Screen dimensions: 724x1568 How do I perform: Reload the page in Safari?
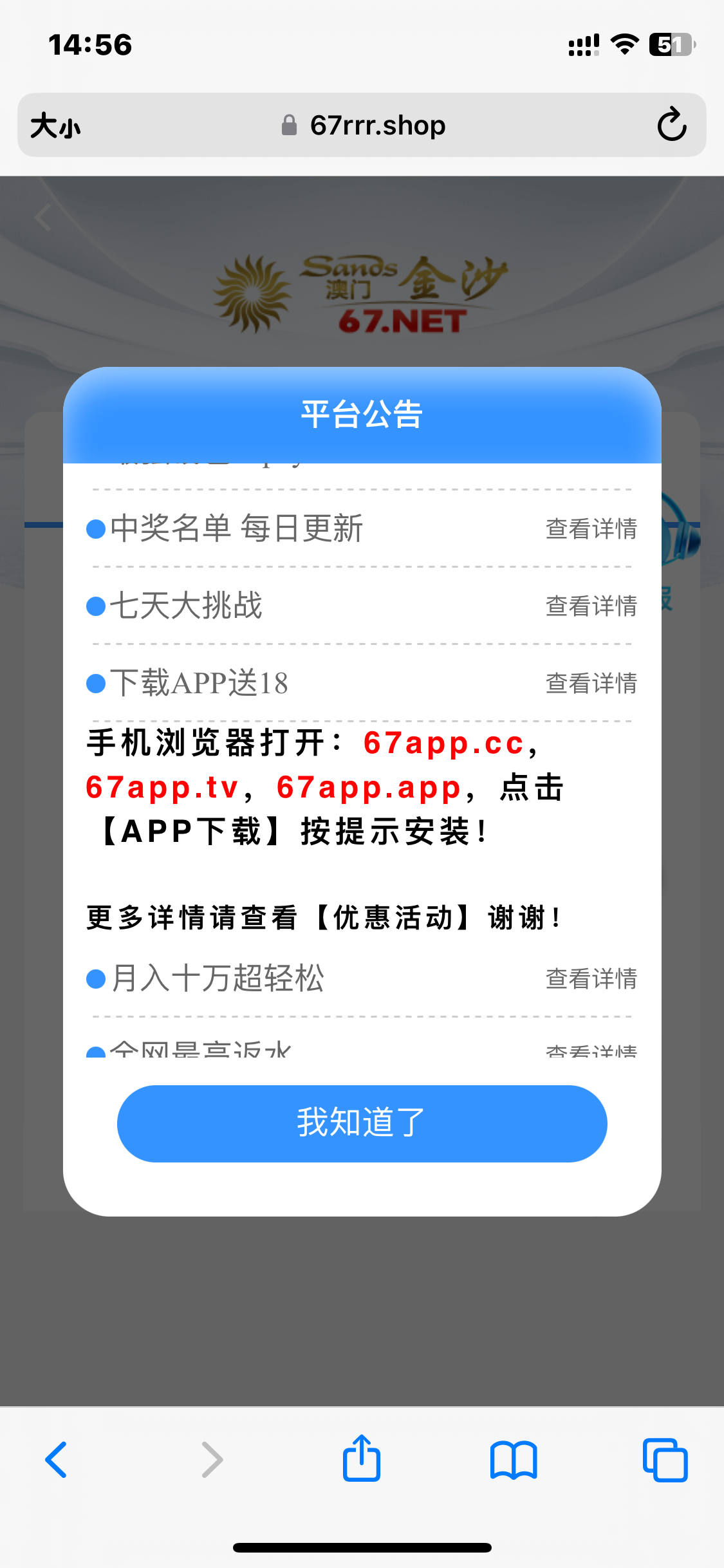pyautogui.click(x=672, y=125)
